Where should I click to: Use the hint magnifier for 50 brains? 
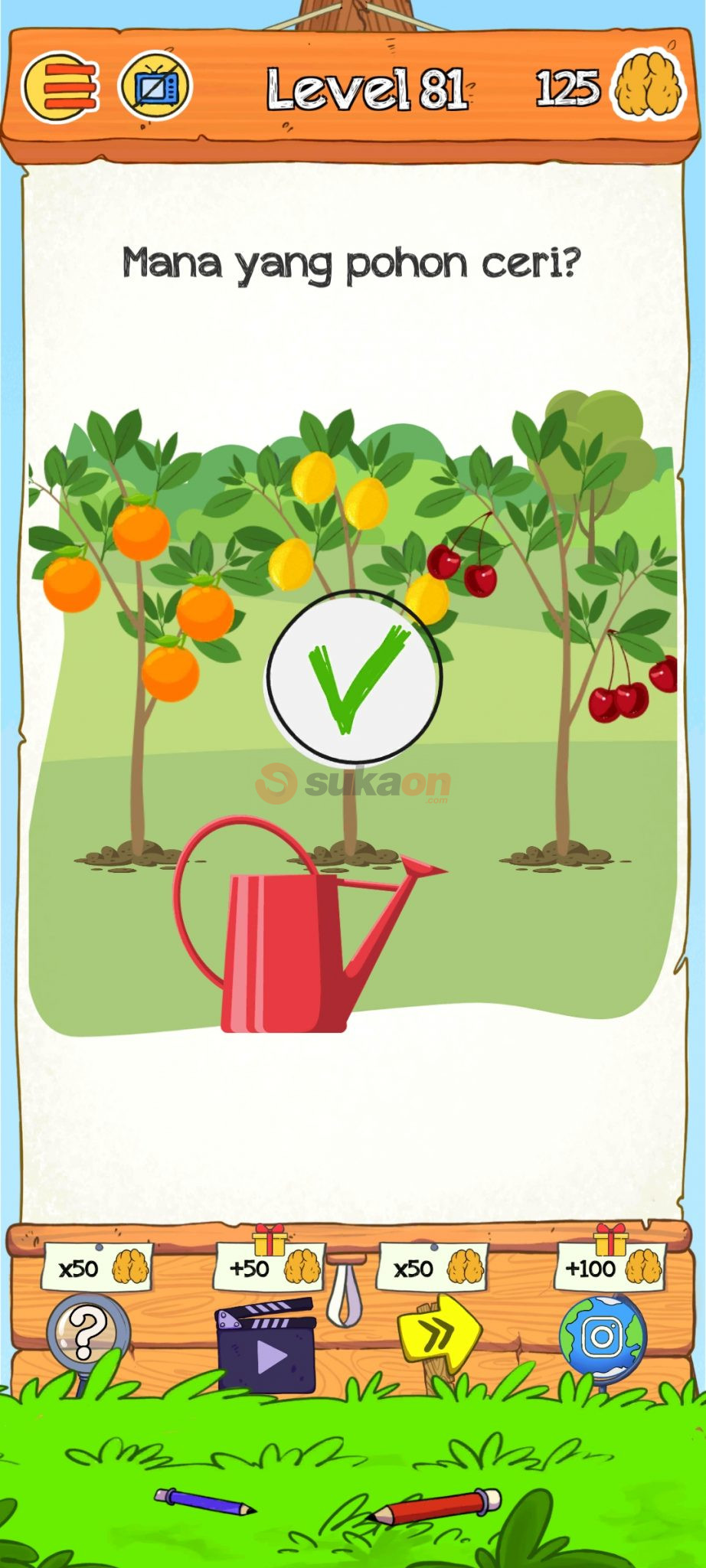[87, 1334]
